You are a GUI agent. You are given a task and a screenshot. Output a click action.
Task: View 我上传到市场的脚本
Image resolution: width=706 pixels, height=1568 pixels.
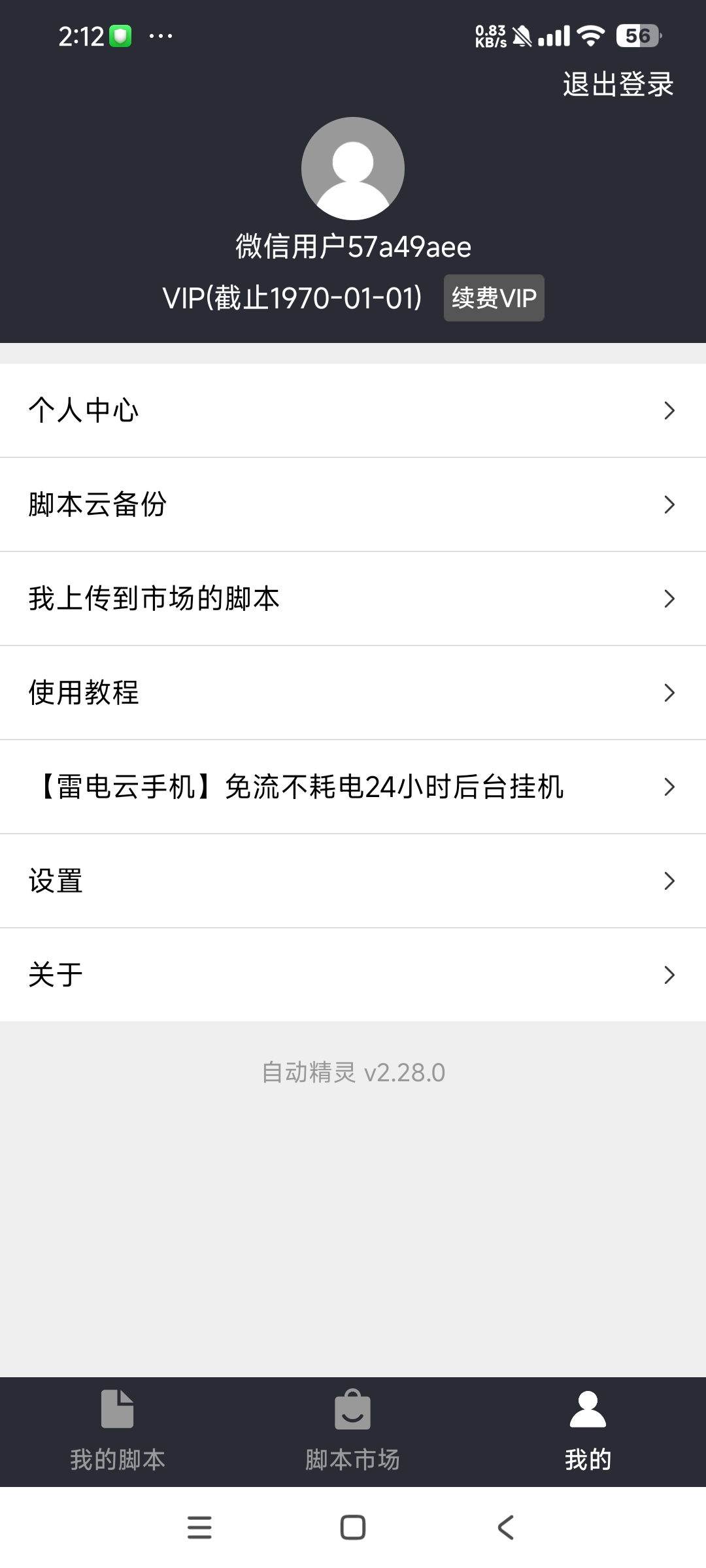click(x=353, y=598)
